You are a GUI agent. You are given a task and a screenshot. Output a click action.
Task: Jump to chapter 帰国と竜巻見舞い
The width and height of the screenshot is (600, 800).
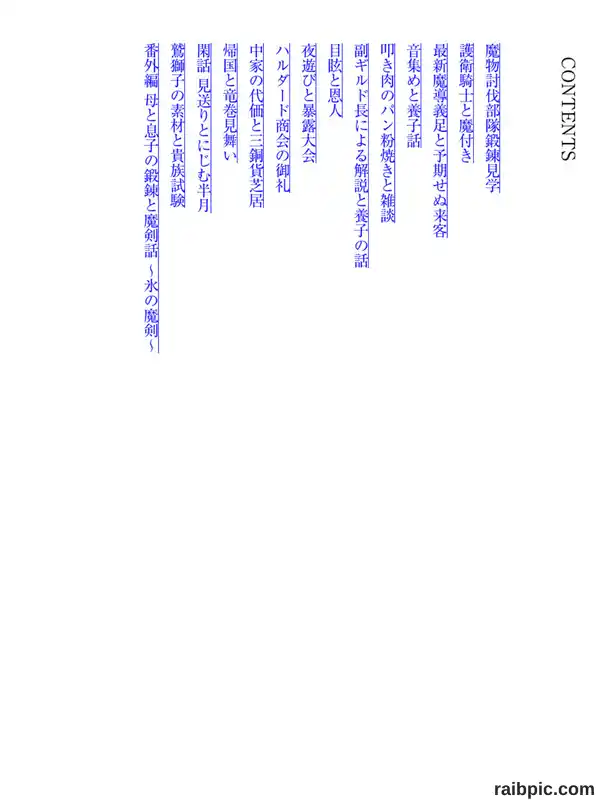(231, 104)
